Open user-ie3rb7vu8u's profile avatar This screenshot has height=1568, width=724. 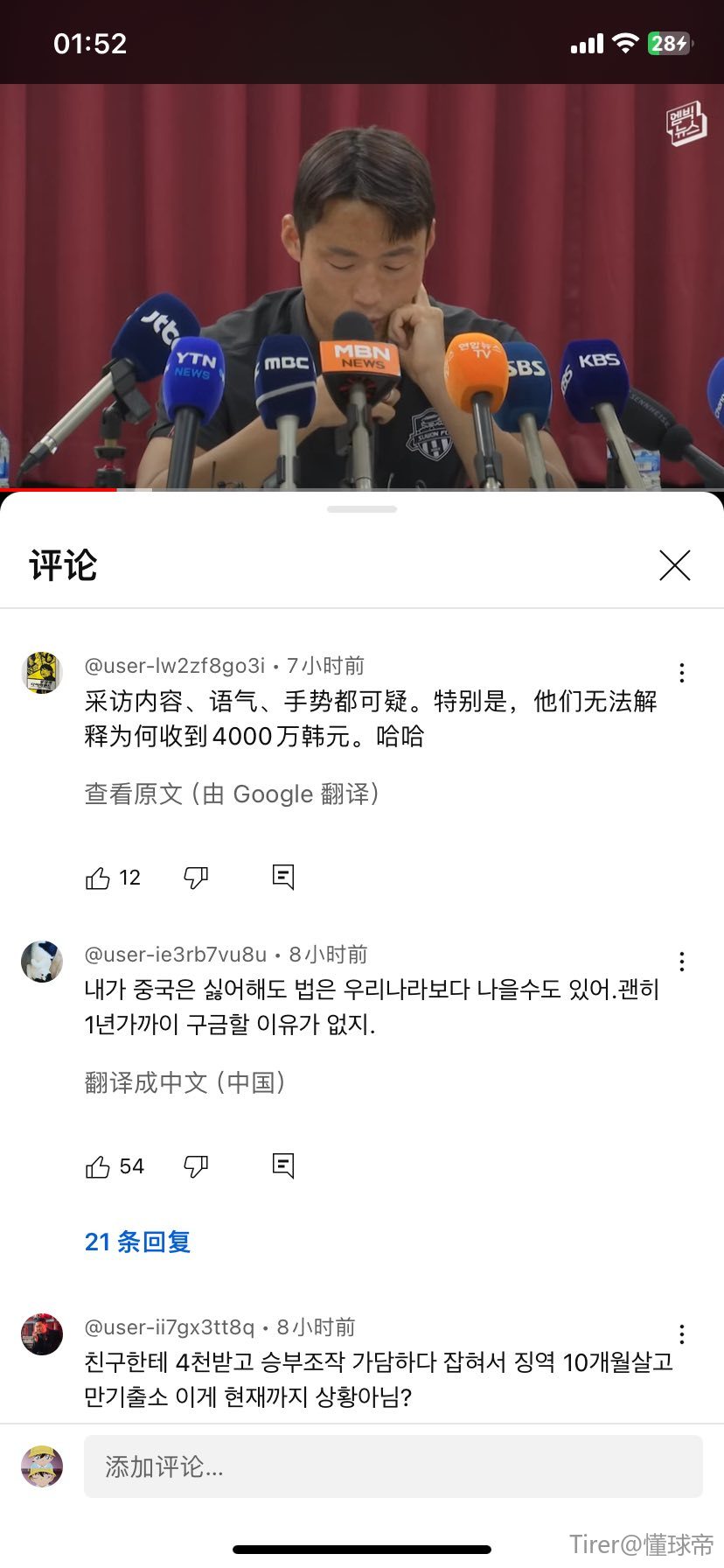(42, 962)
